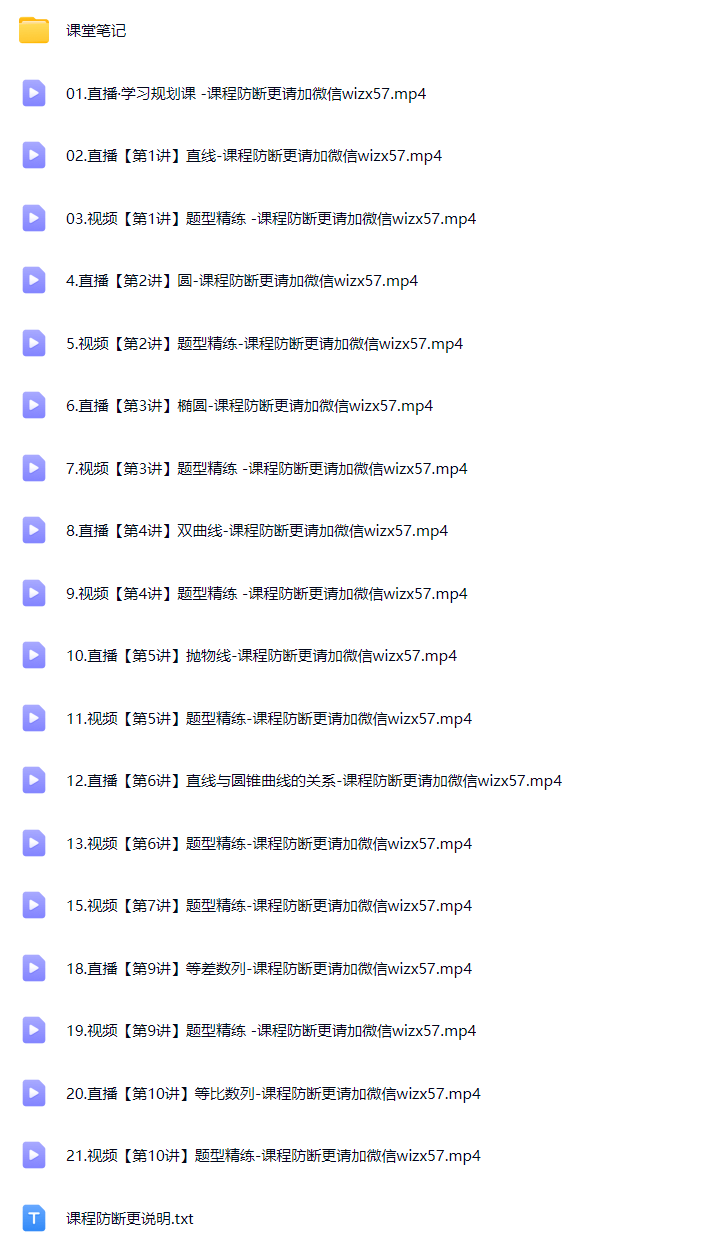Open 7.视频【第3讲】题型精练 file

coord(267,469)
